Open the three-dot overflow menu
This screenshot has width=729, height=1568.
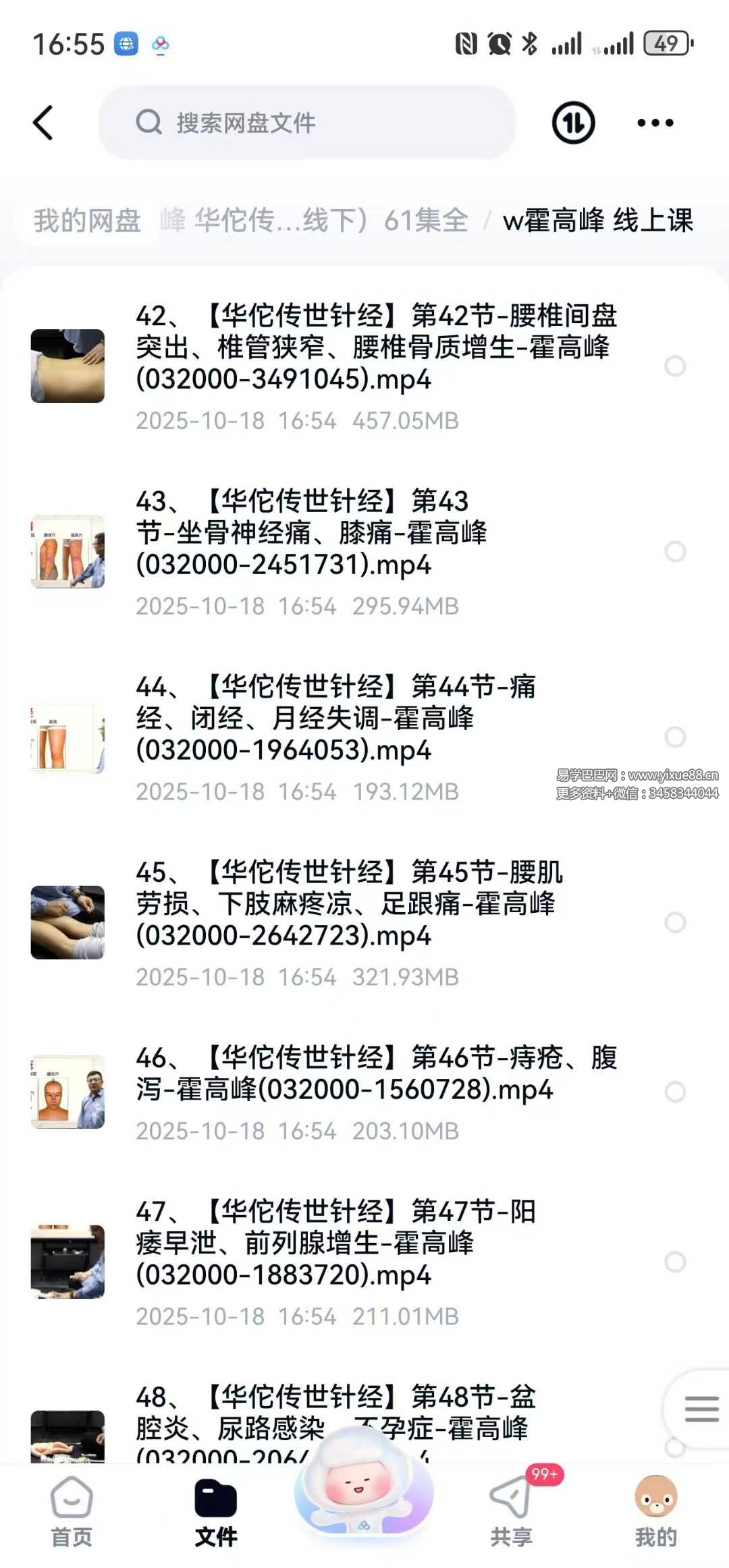[x=655, y=123]
